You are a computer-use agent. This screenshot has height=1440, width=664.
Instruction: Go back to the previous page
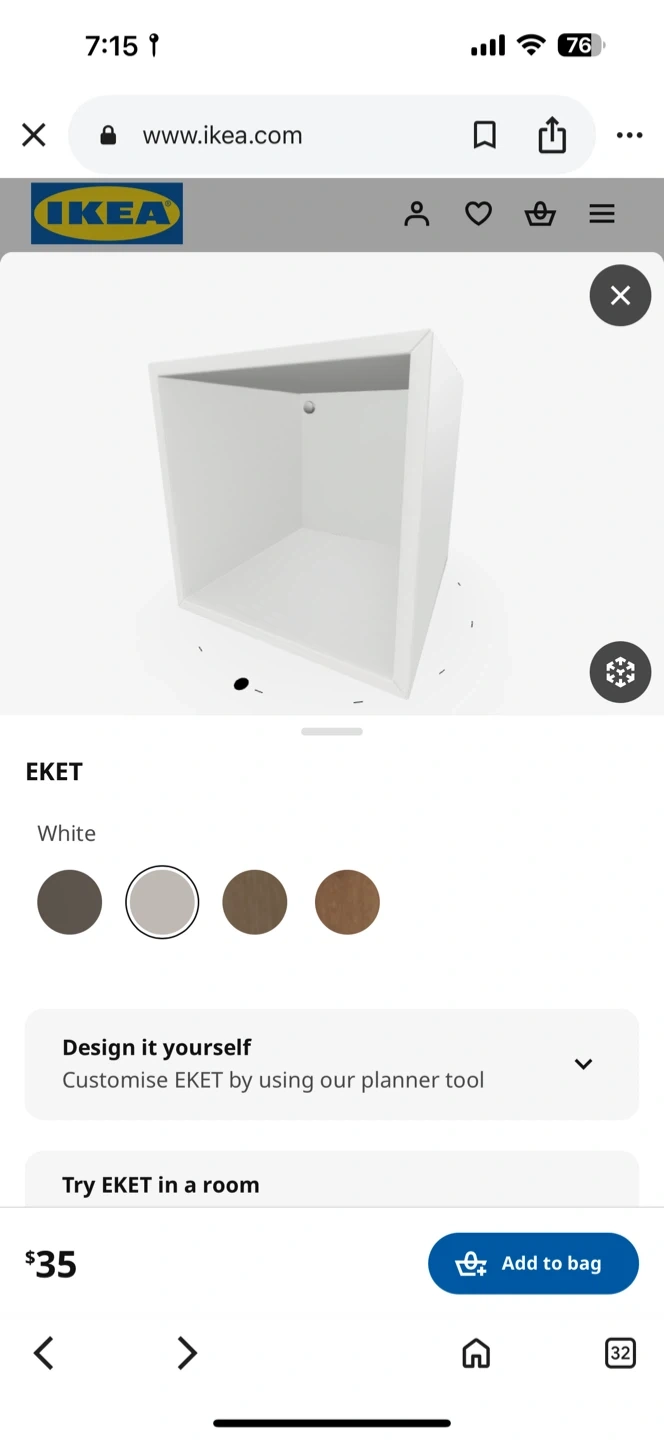pyautogui.click(x=44, y=1353)
